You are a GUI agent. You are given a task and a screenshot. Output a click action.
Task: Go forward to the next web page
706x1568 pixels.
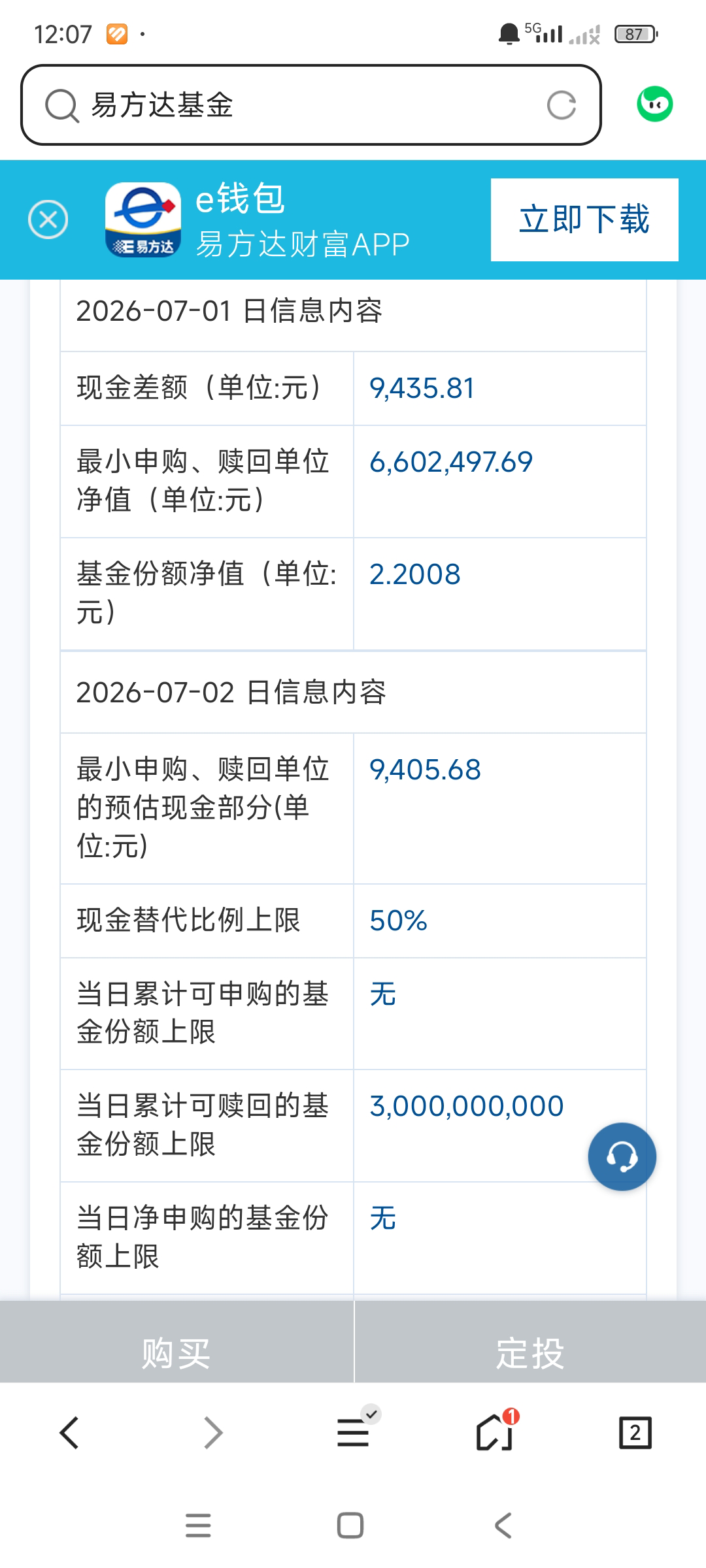click(x=213, y=1433)
